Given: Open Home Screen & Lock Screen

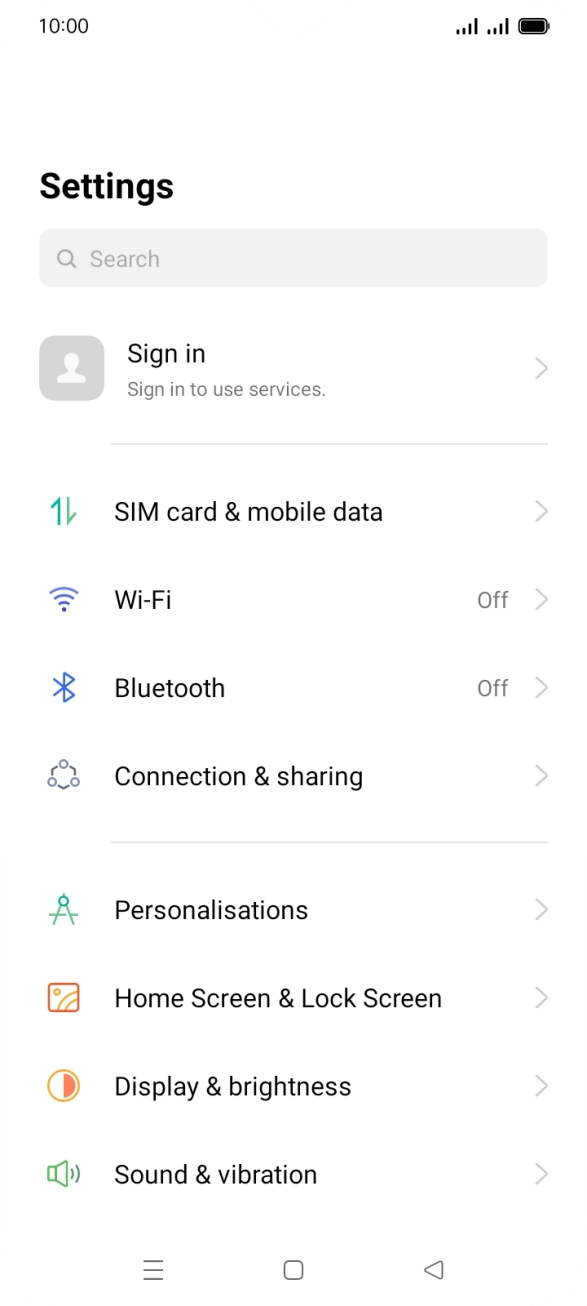Looking at the screenshot, I should (293, 998).
